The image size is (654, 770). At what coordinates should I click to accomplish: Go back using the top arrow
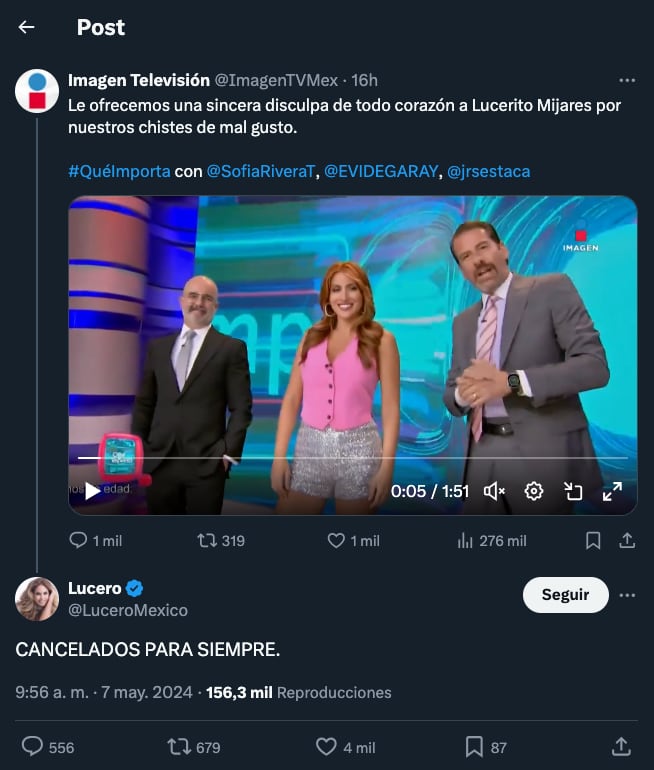pos(27,28)
